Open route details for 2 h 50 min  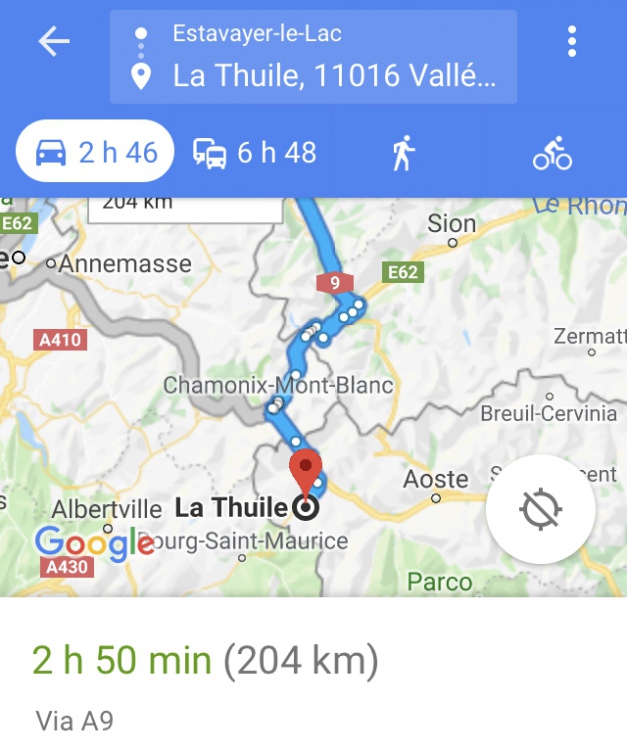[205, 661]
